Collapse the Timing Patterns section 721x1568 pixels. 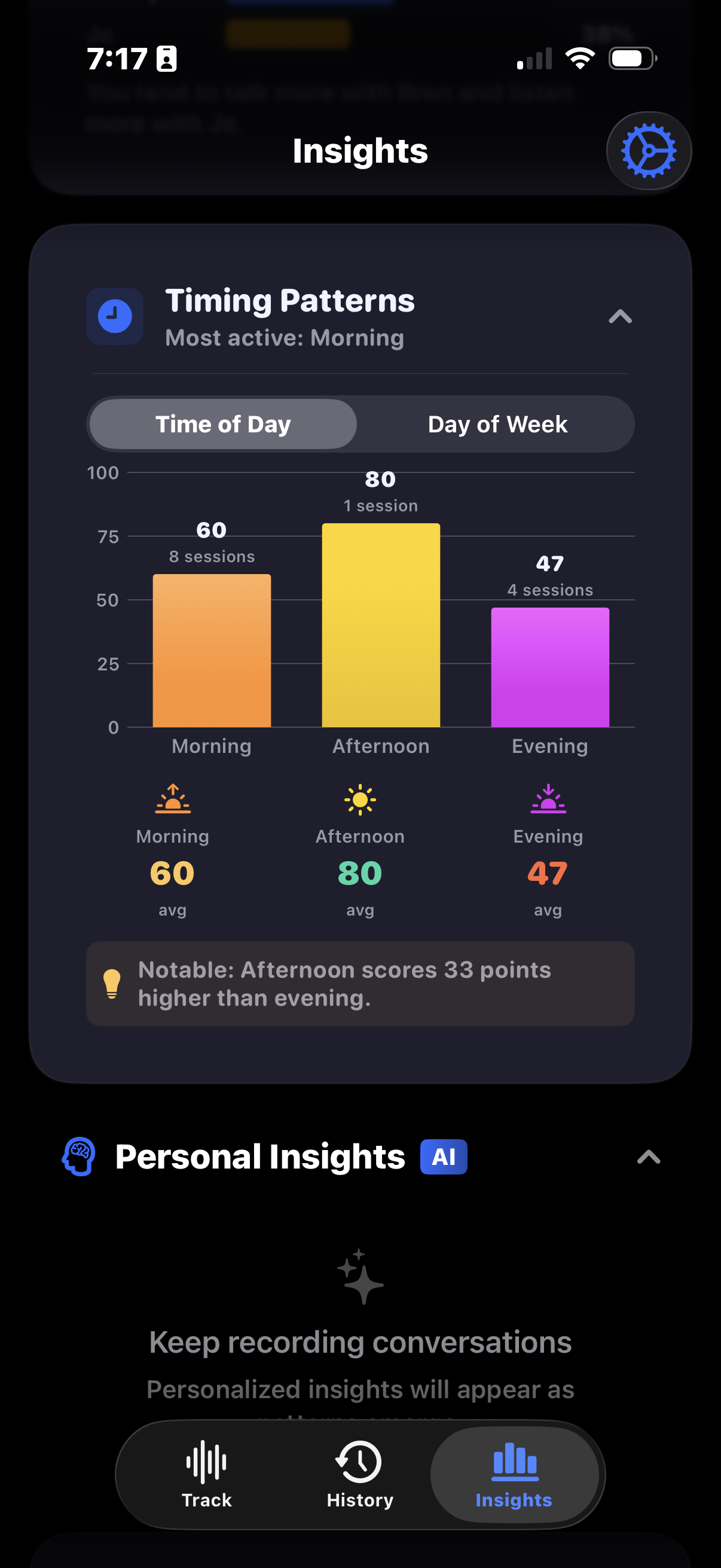(619, 316)
